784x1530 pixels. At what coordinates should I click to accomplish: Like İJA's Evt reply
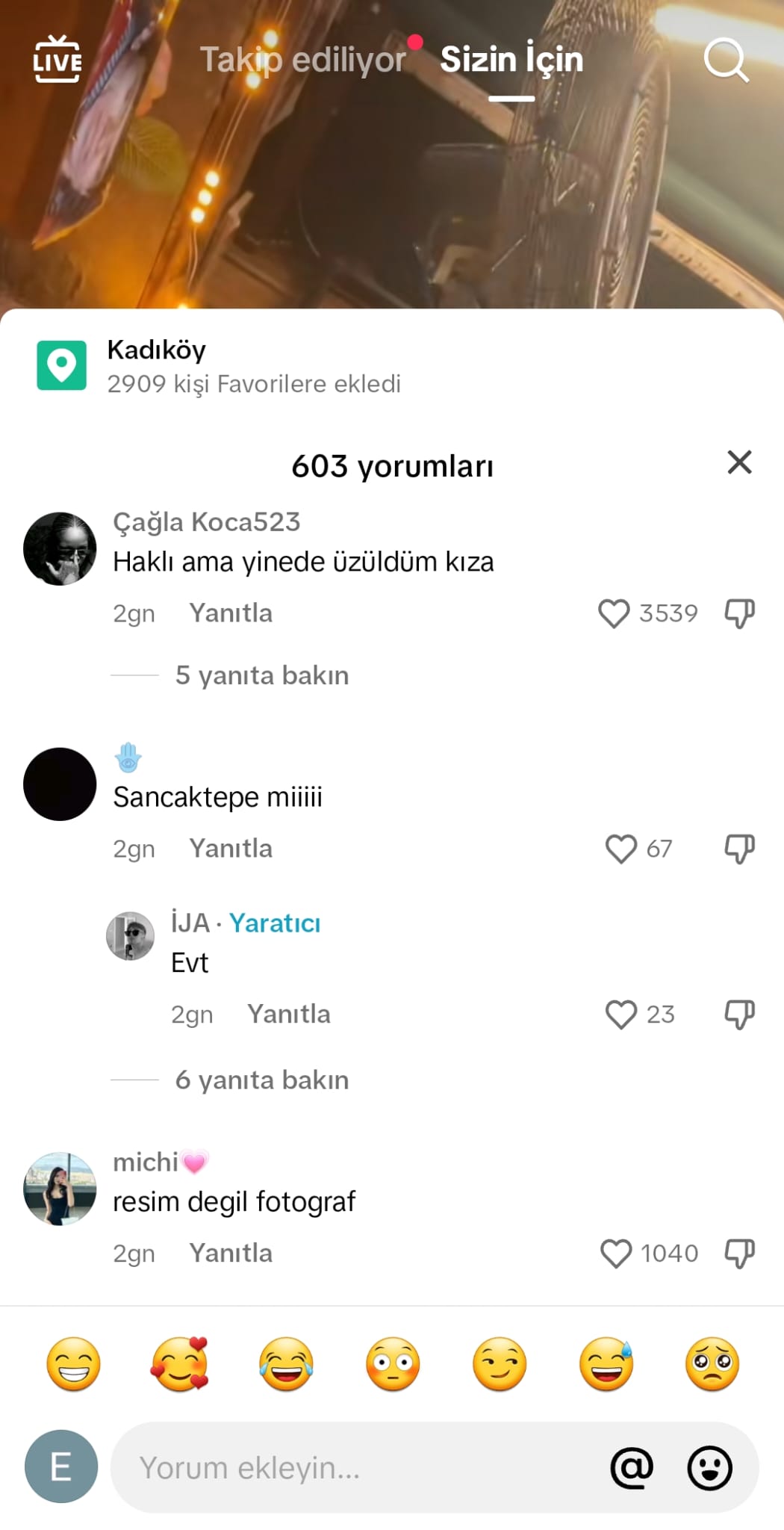620,1015
